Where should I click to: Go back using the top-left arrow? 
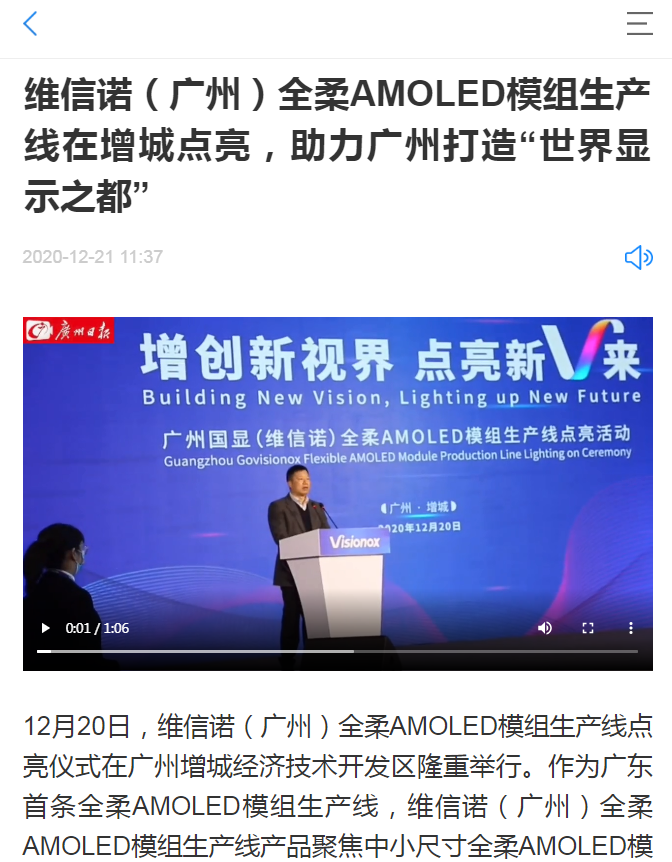pos(30,24)
